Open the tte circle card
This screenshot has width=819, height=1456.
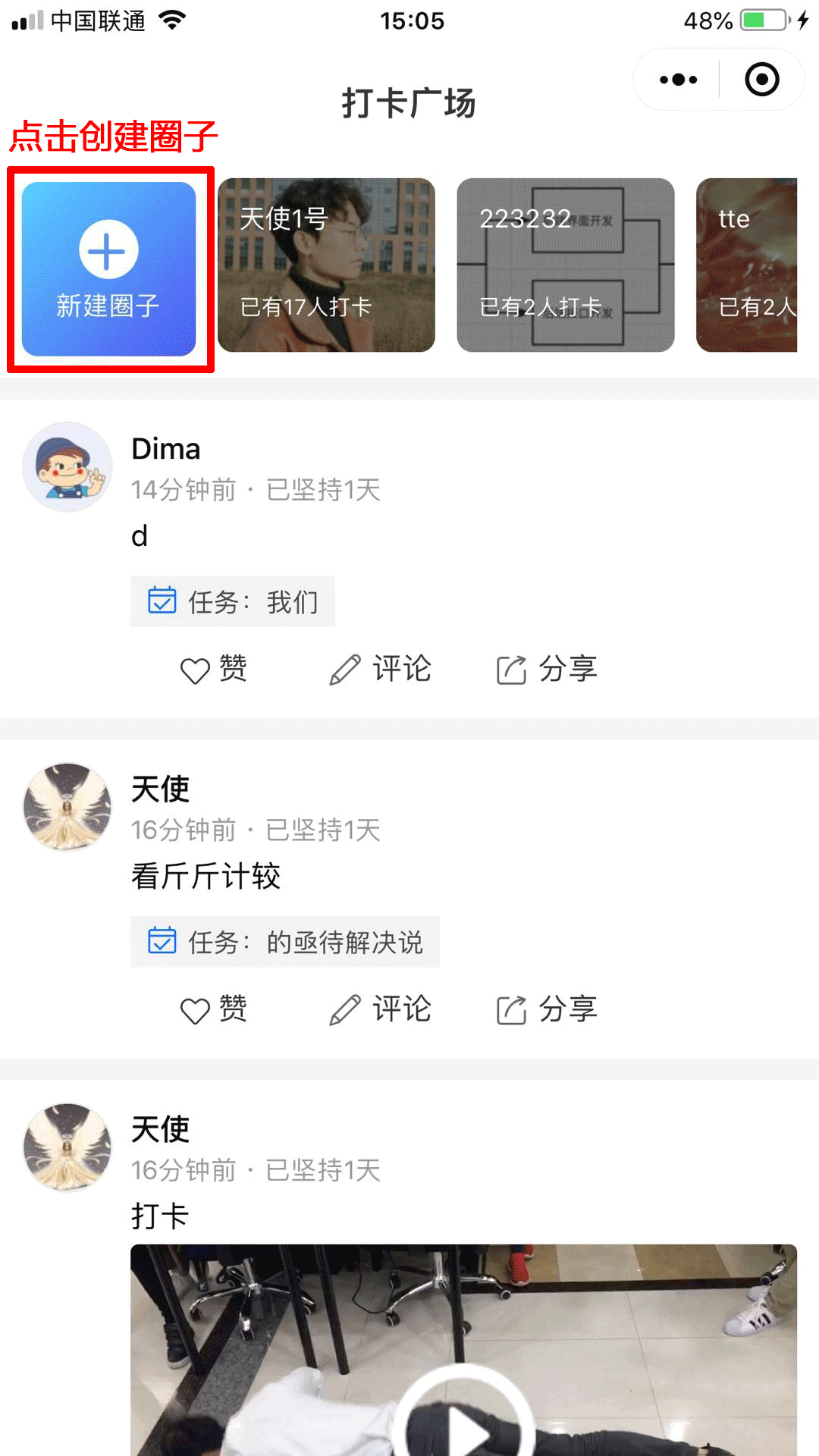pos(747,265)
